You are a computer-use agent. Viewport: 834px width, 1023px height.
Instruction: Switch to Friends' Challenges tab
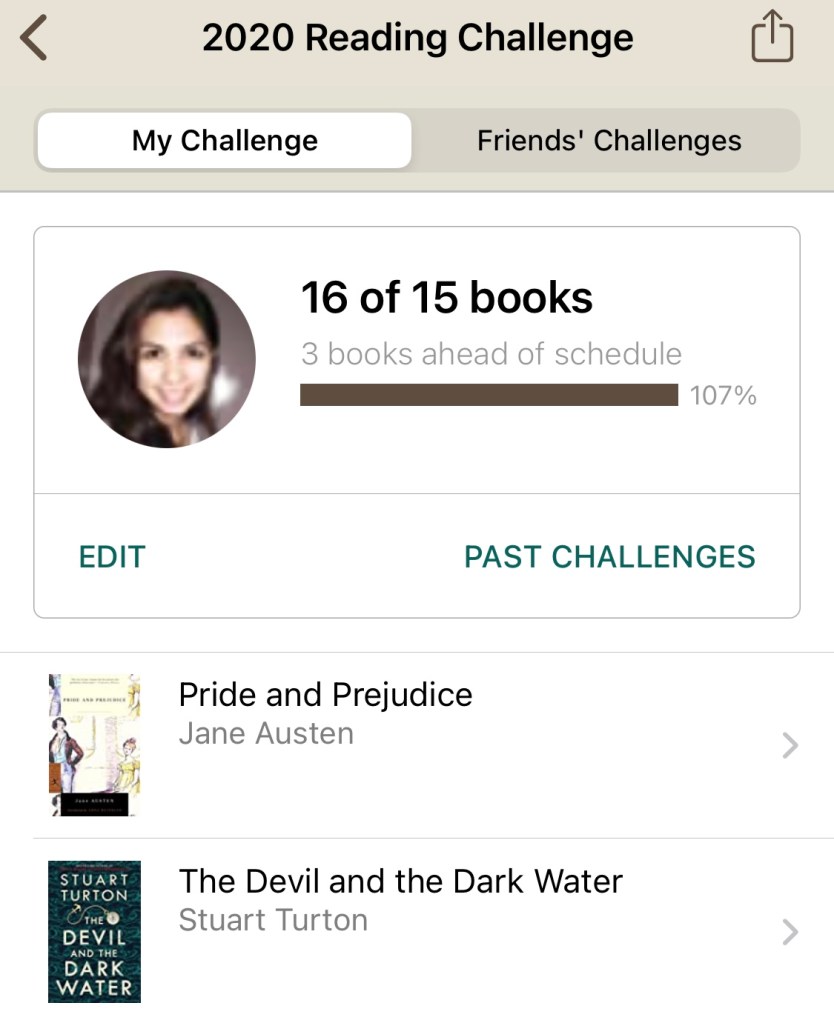(x=608, y=141)
